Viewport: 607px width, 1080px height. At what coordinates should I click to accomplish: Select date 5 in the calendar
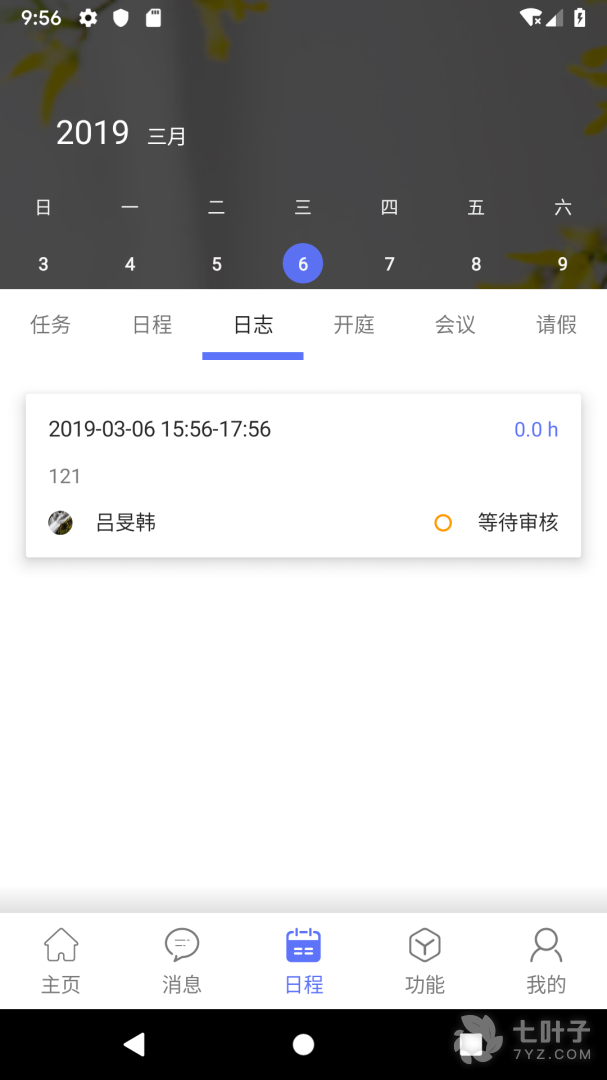217,264
